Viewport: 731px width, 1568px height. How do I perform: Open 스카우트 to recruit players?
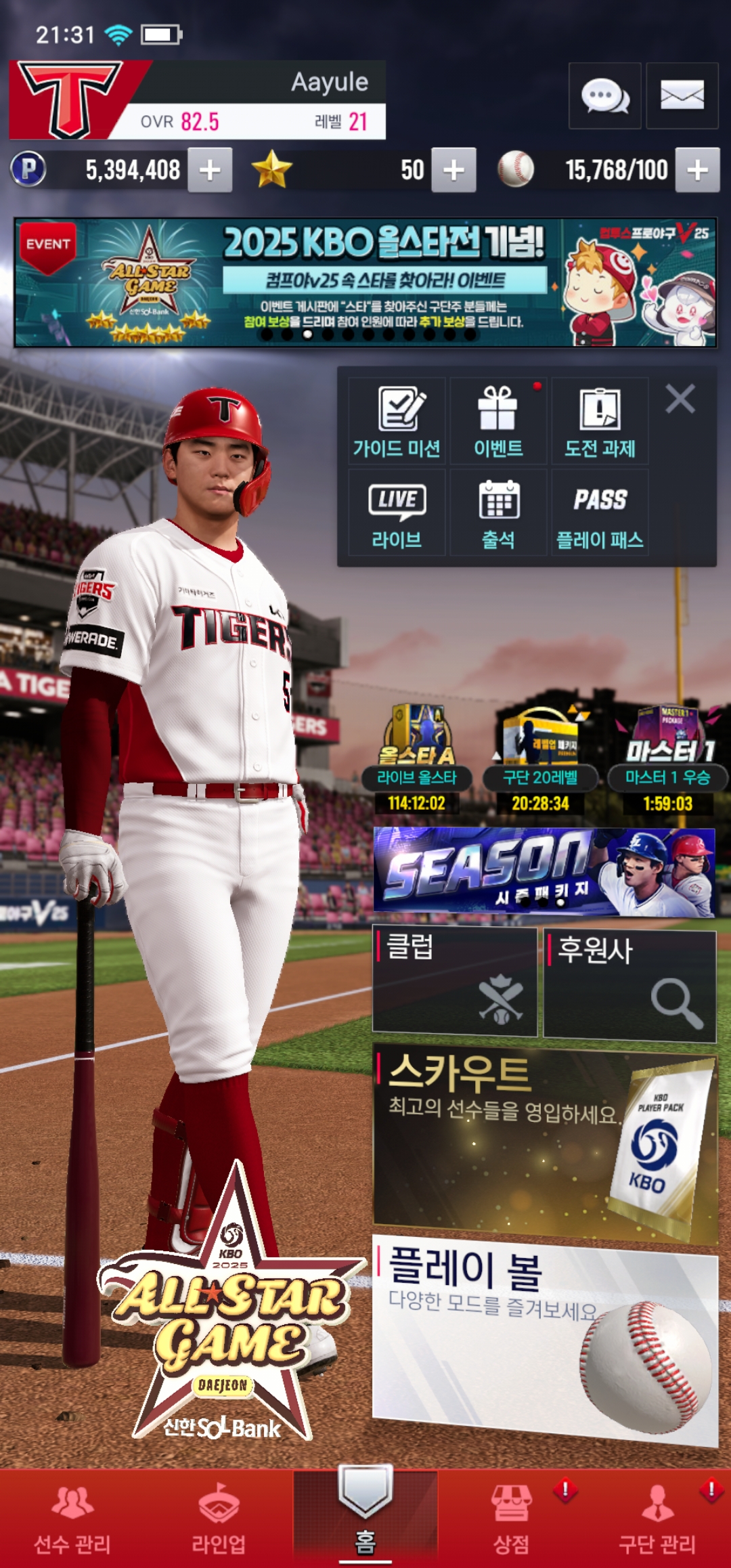click(546, 1143)
